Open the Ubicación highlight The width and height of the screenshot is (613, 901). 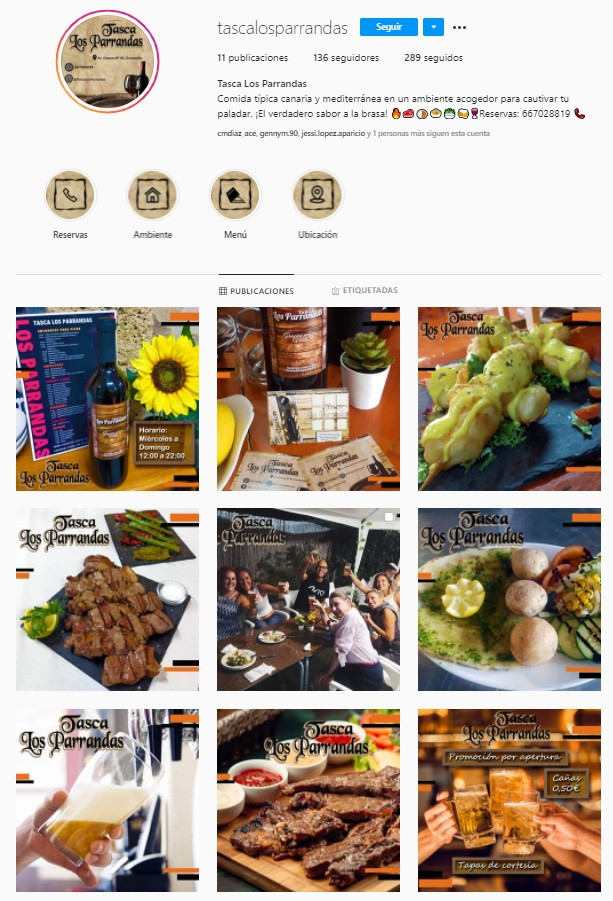tap(317, 196)
